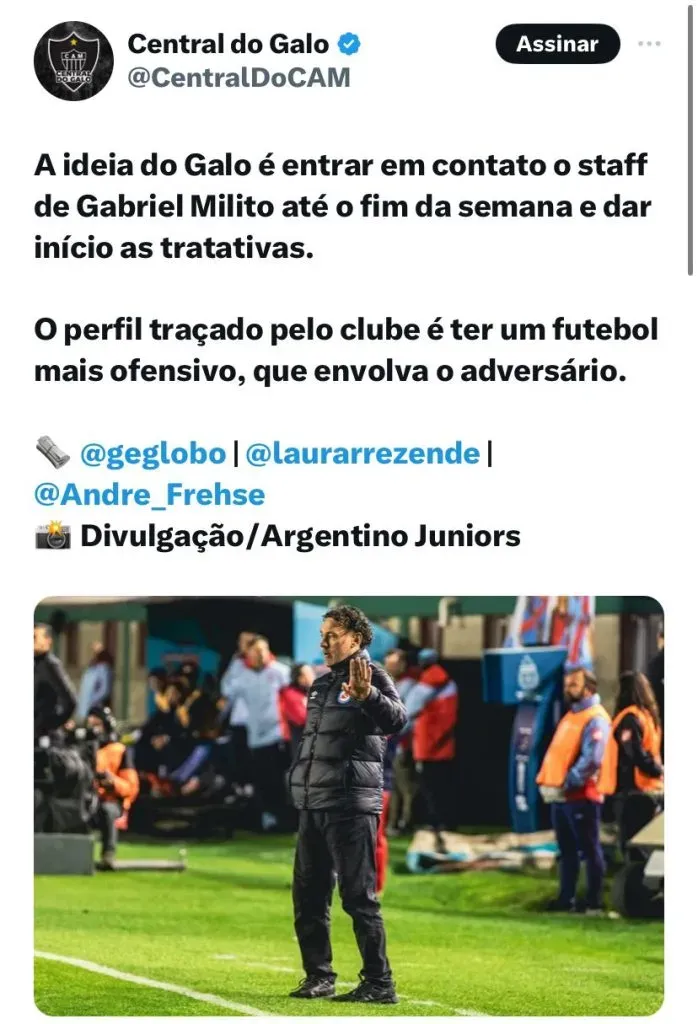Open the @geglobo mention
Viewport: 698px width, 1024px height.
[152, 453]
